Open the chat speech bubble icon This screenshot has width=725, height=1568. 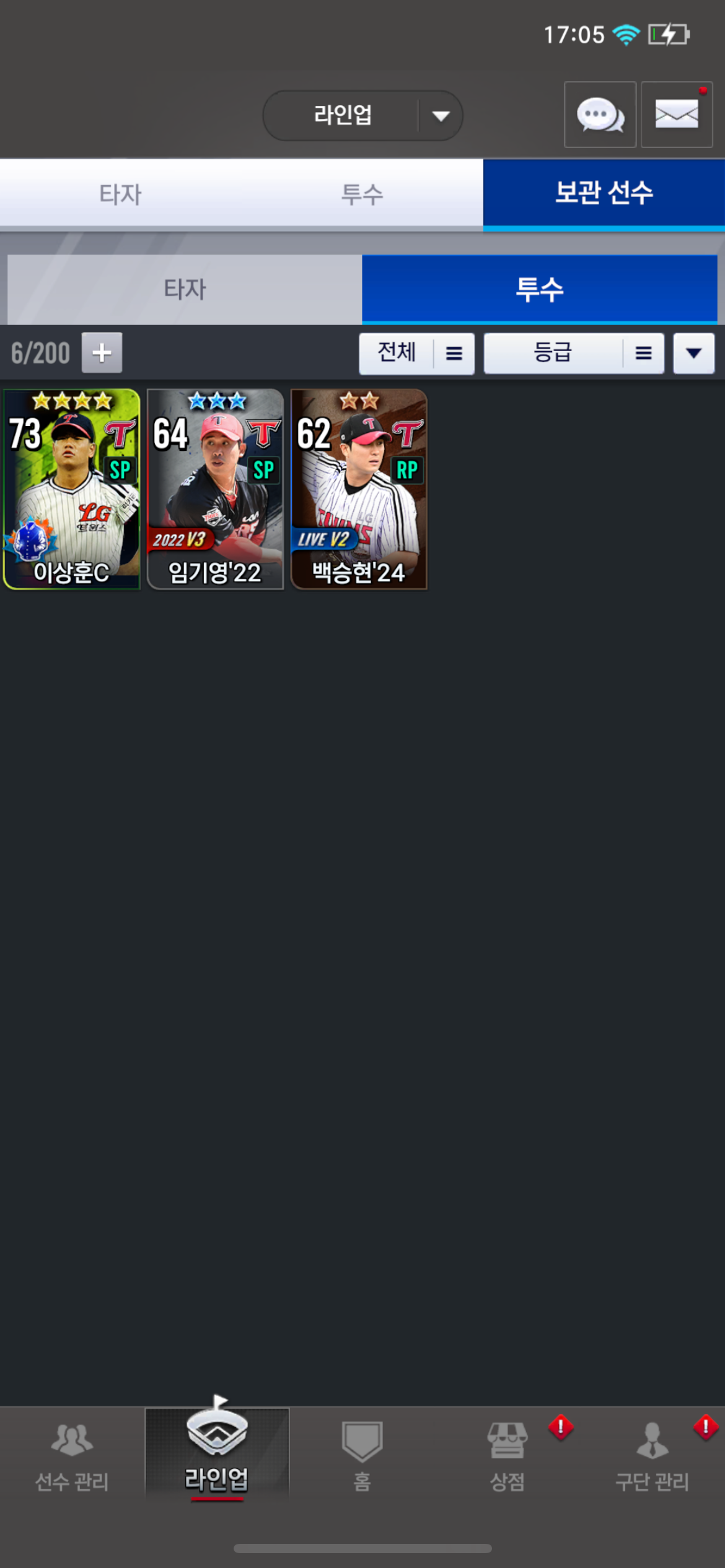pyautogui.click(x=600, y=115)
